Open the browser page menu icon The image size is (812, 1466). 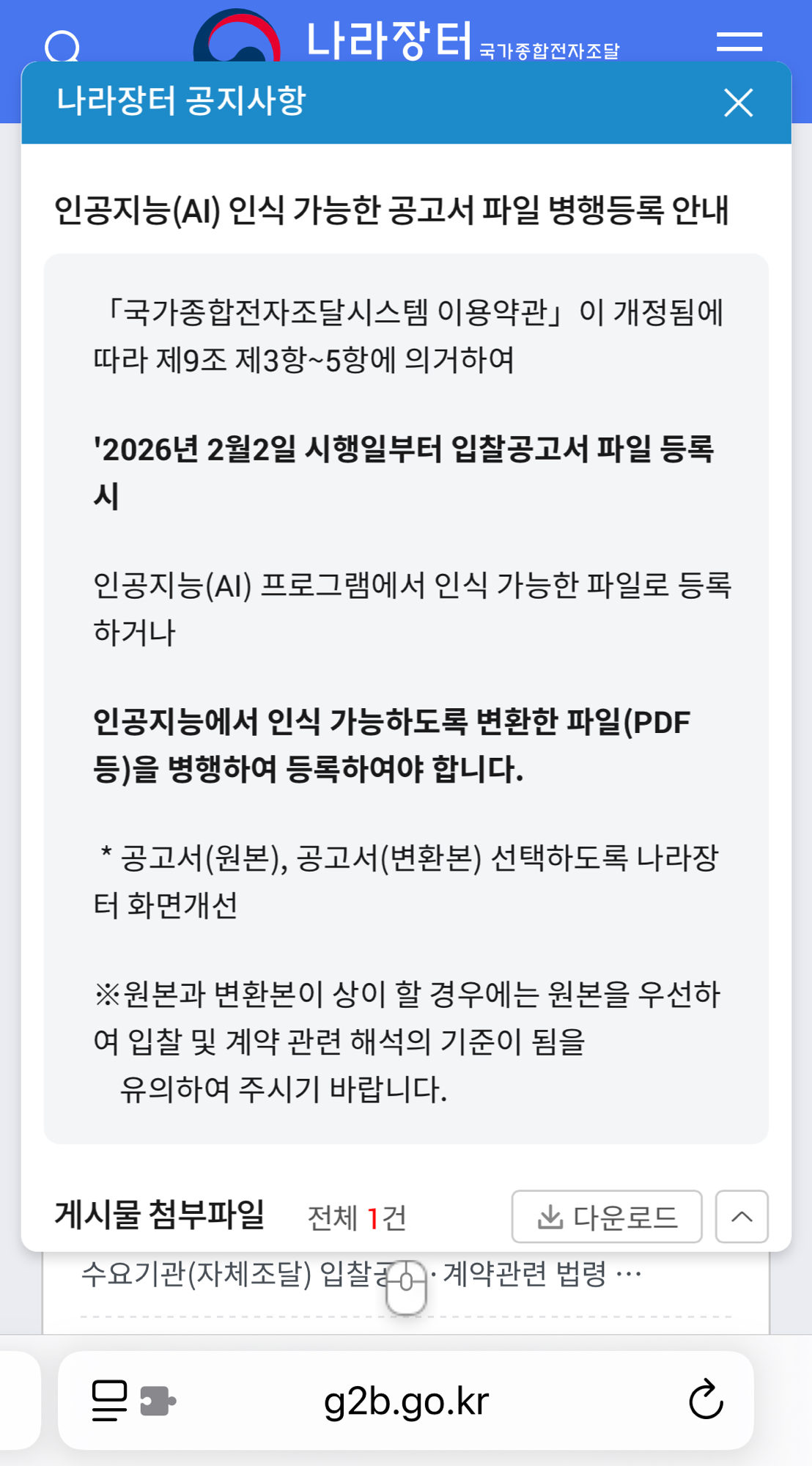click(109, 1401)
